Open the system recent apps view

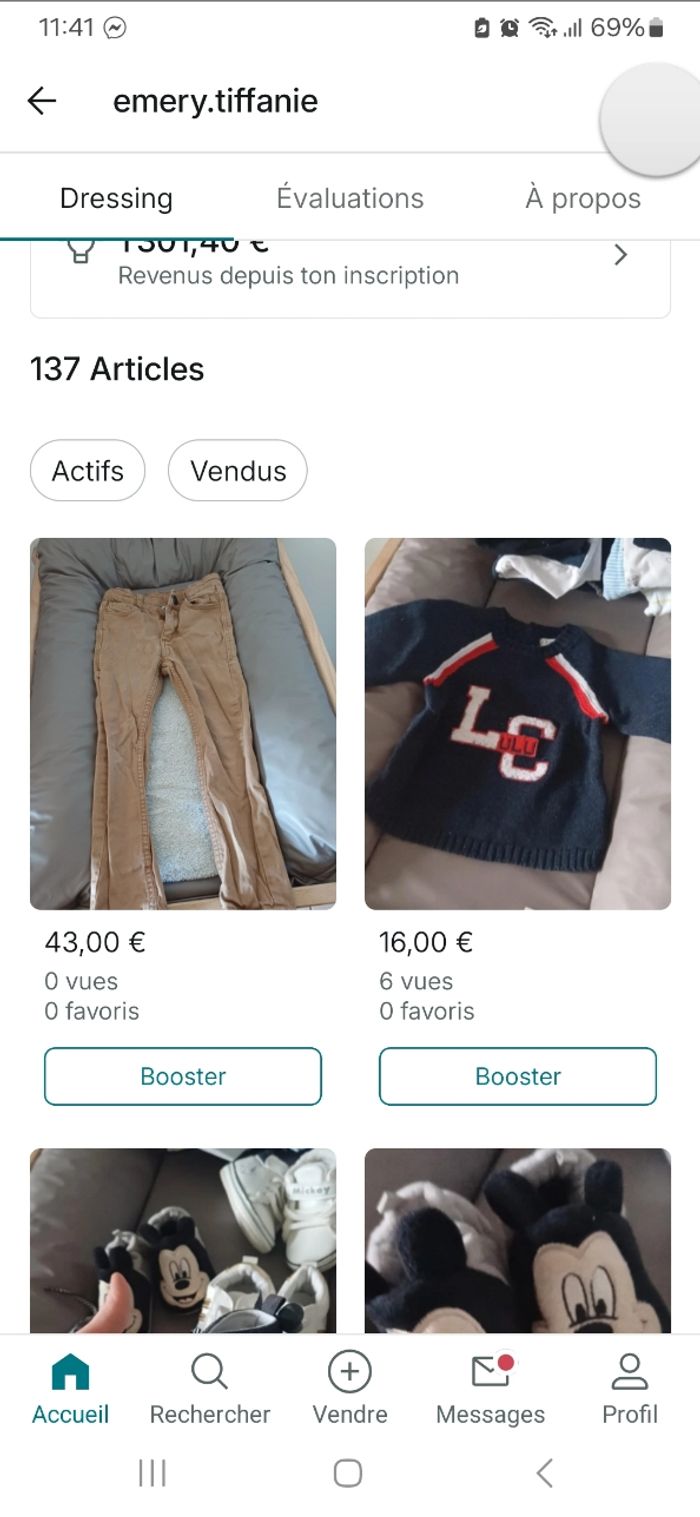click(x=152, y=1473)
